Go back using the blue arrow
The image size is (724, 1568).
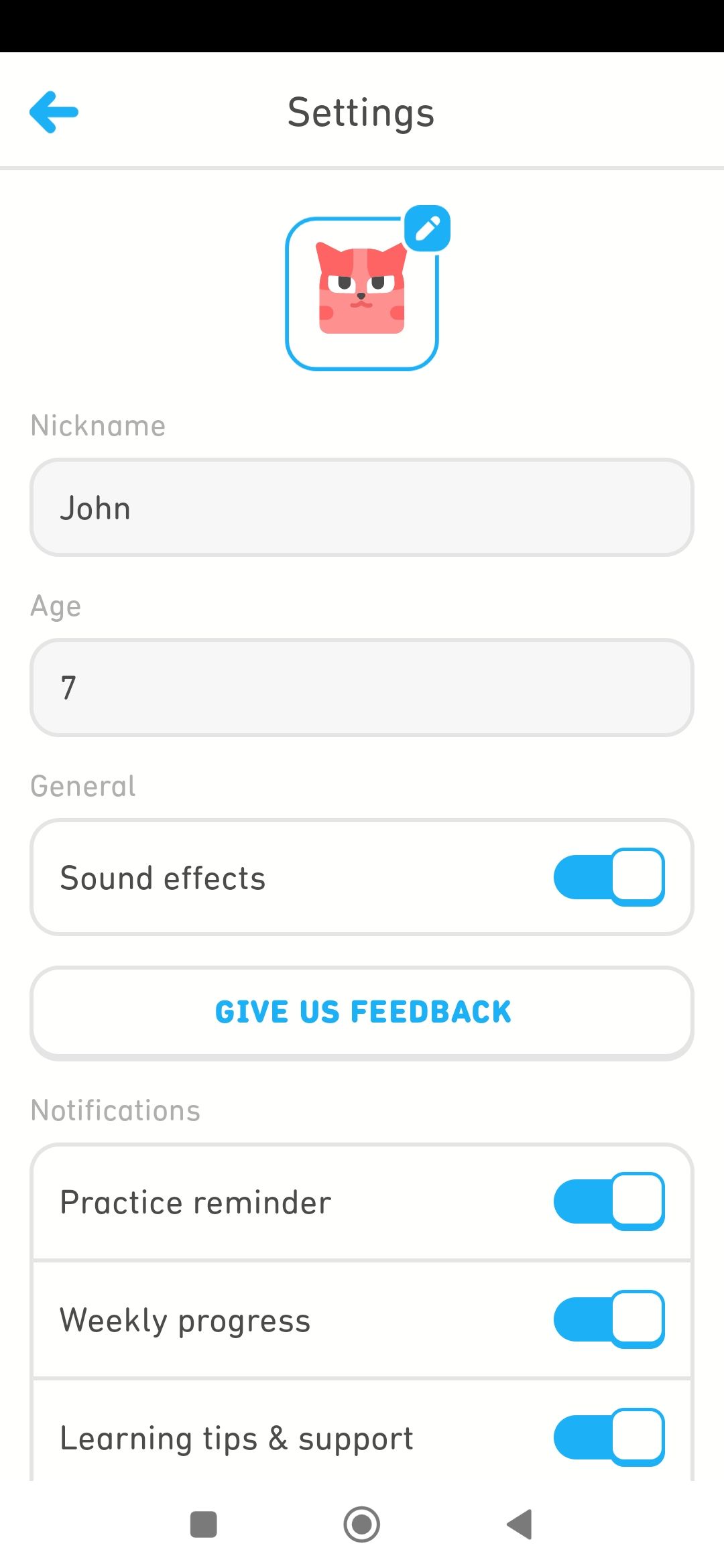coord(54,112)
